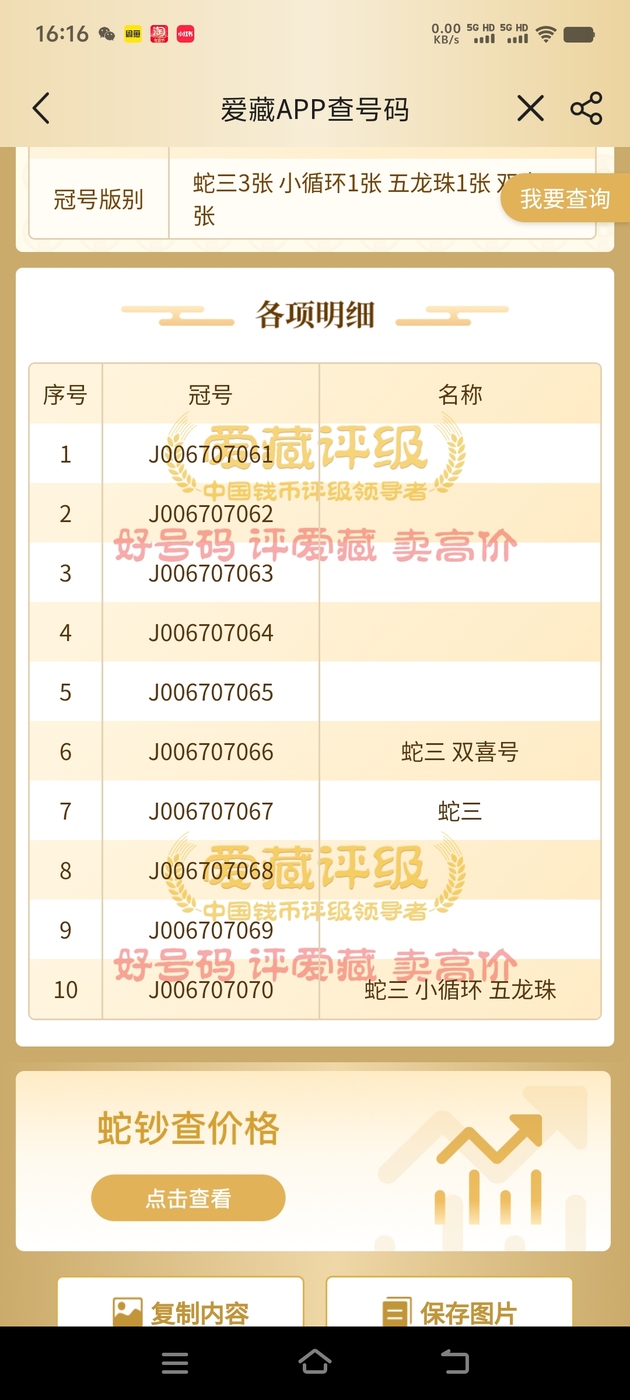Image resolution: width=630 pixels, height=1400 pixels.
Task: Close the 爱藏APP查号码 page
Action: tap(530, 108)
